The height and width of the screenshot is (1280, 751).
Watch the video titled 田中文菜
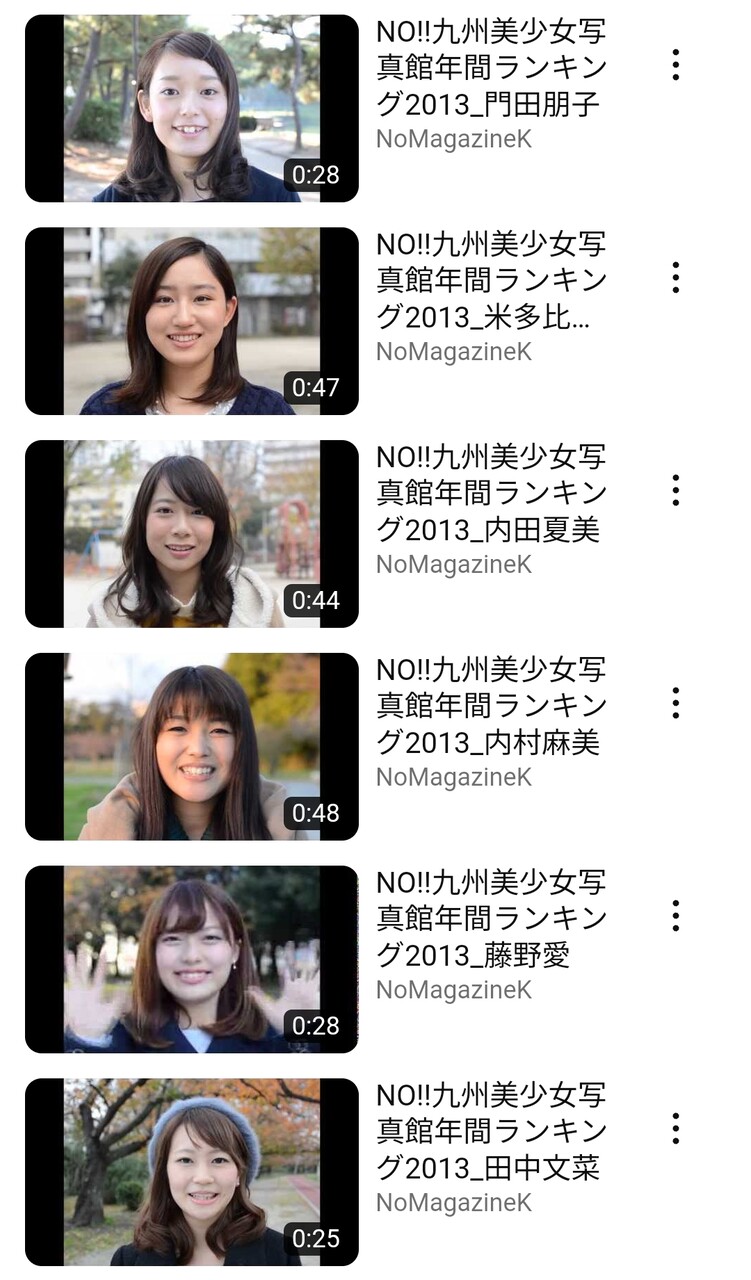(192, 1172)
